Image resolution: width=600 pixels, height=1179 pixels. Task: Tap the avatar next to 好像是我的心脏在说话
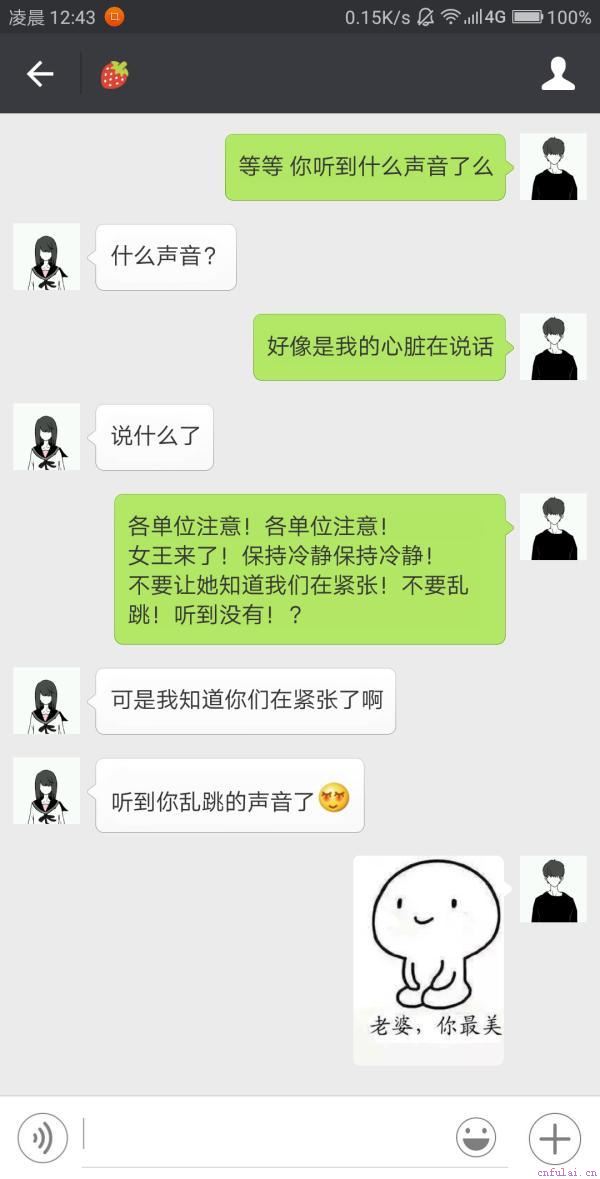tap(553, 347)
